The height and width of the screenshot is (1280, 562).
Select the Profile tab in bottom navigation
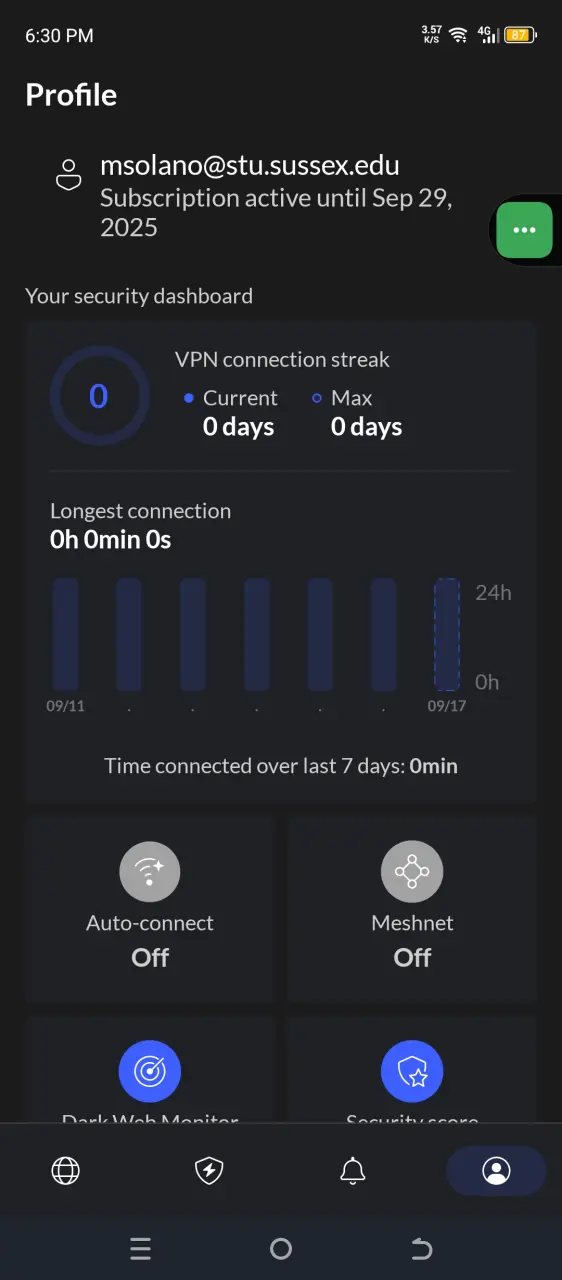(x=496, y=1171)
